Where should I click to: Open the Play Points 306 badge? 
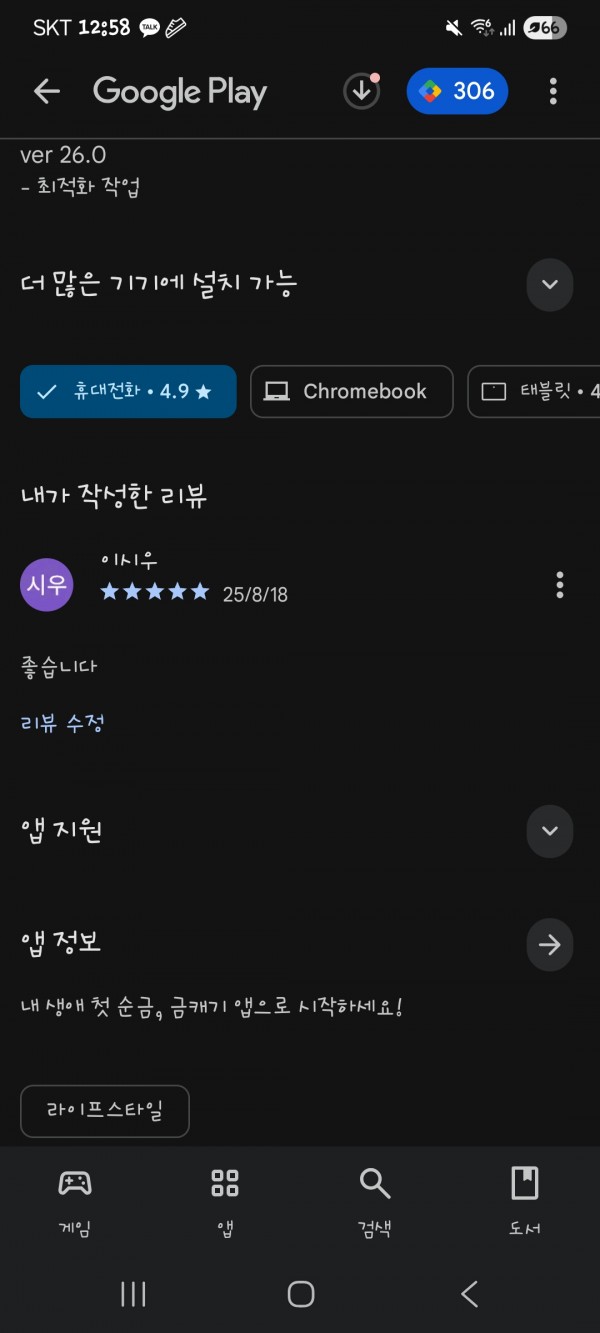coord(457,91)
